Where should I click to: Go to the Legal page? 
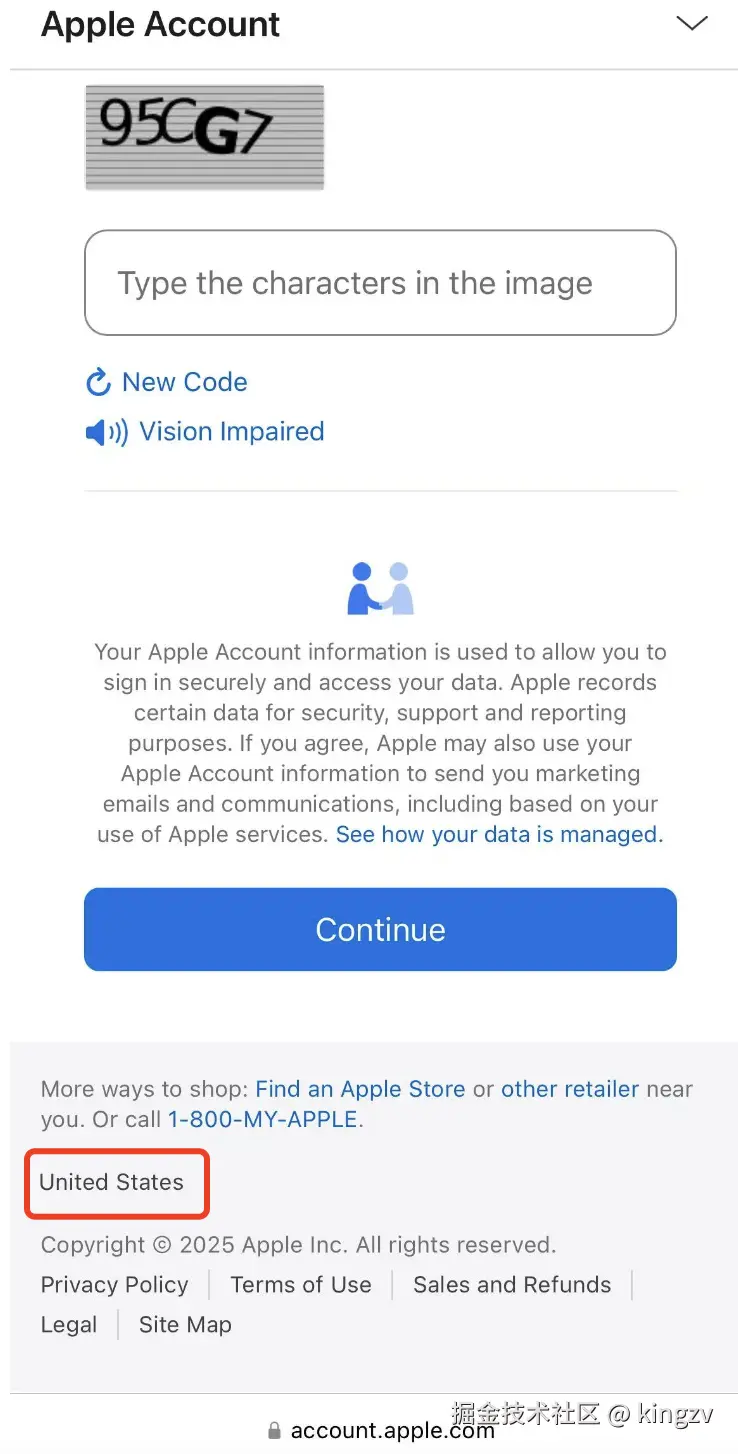coord(69,1325)
